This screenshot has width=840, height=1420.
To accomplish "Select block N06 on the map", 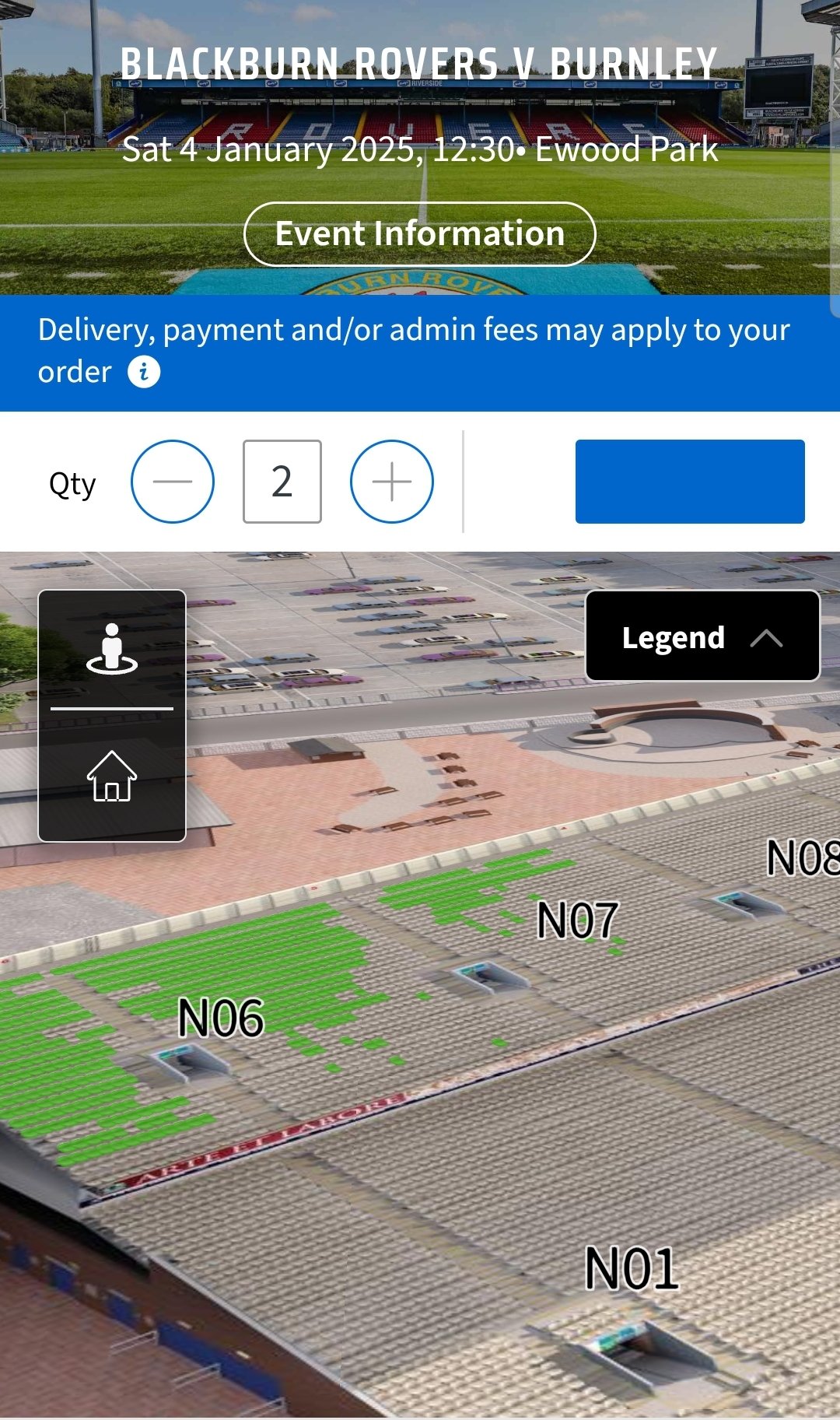I will [x=221, y=1018].
